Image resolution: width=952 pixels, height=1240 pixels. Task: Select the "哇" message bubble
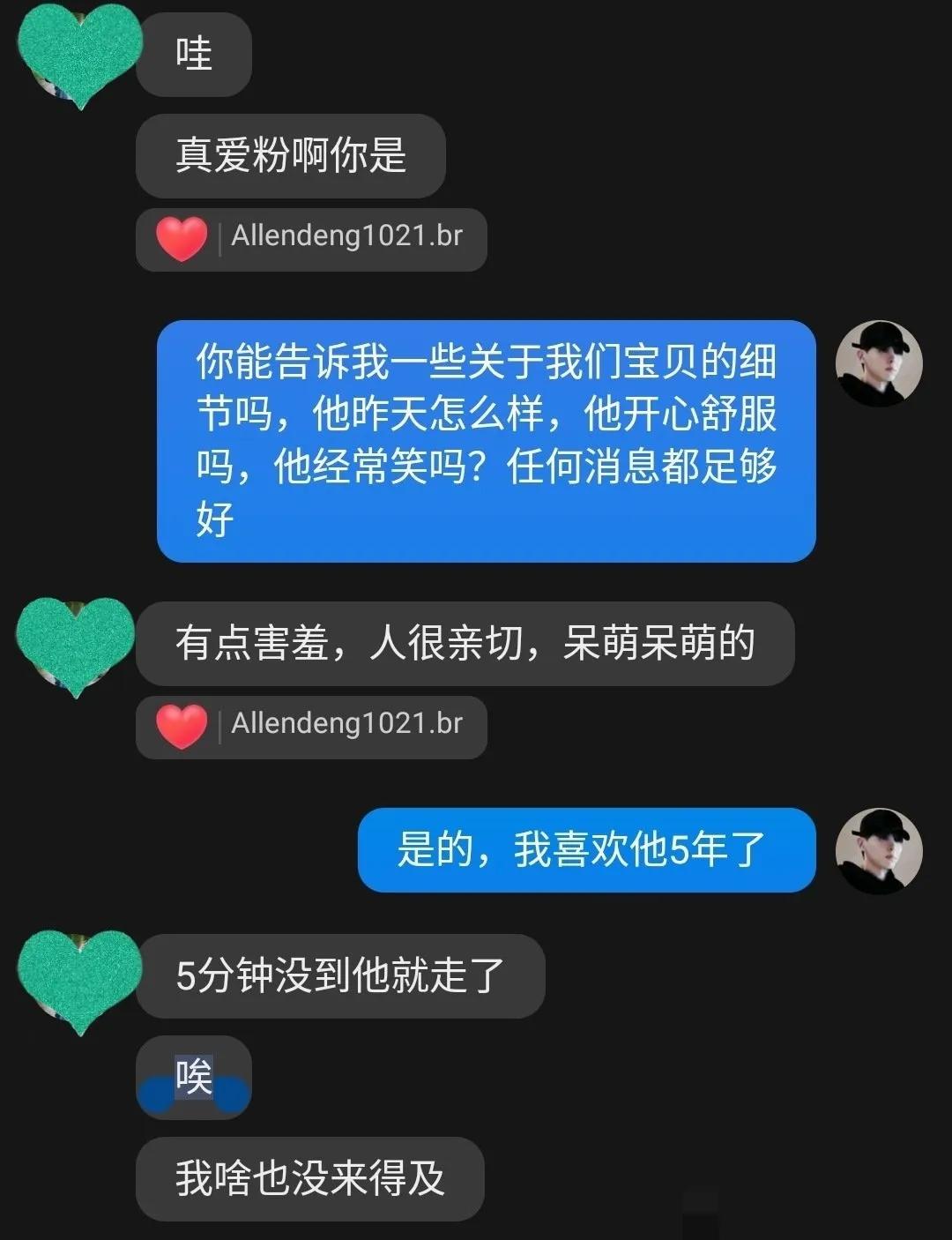coord(192,55)
